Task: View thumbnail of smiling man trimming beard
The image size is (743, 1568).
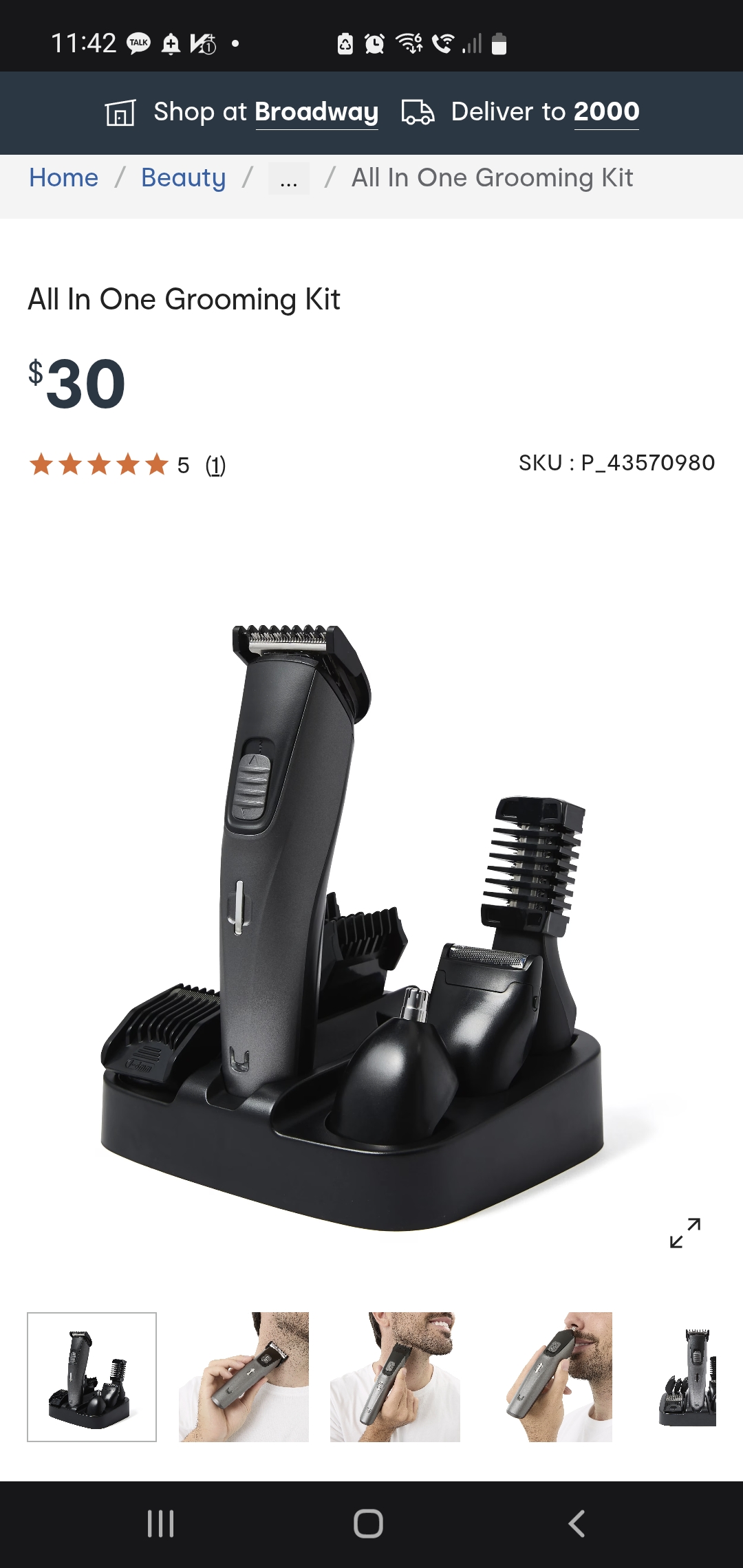Action: click(395, 1377)
